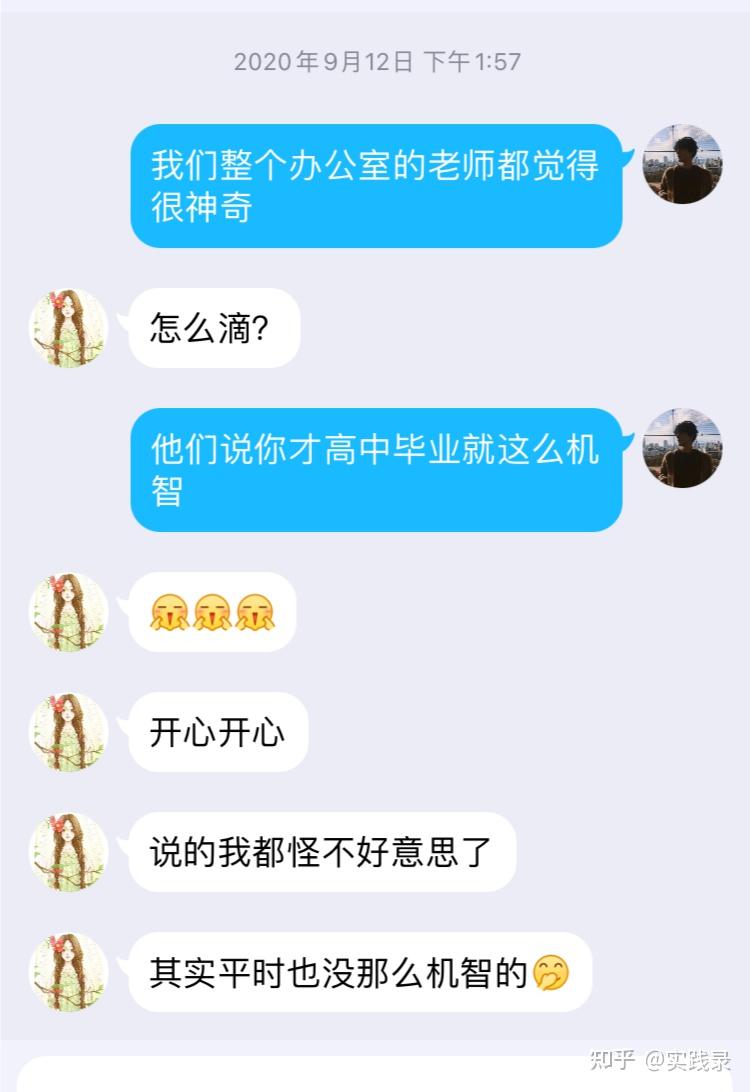Open sender's avatar beside "我们整个办公室的老师" message

pos(682,164)
